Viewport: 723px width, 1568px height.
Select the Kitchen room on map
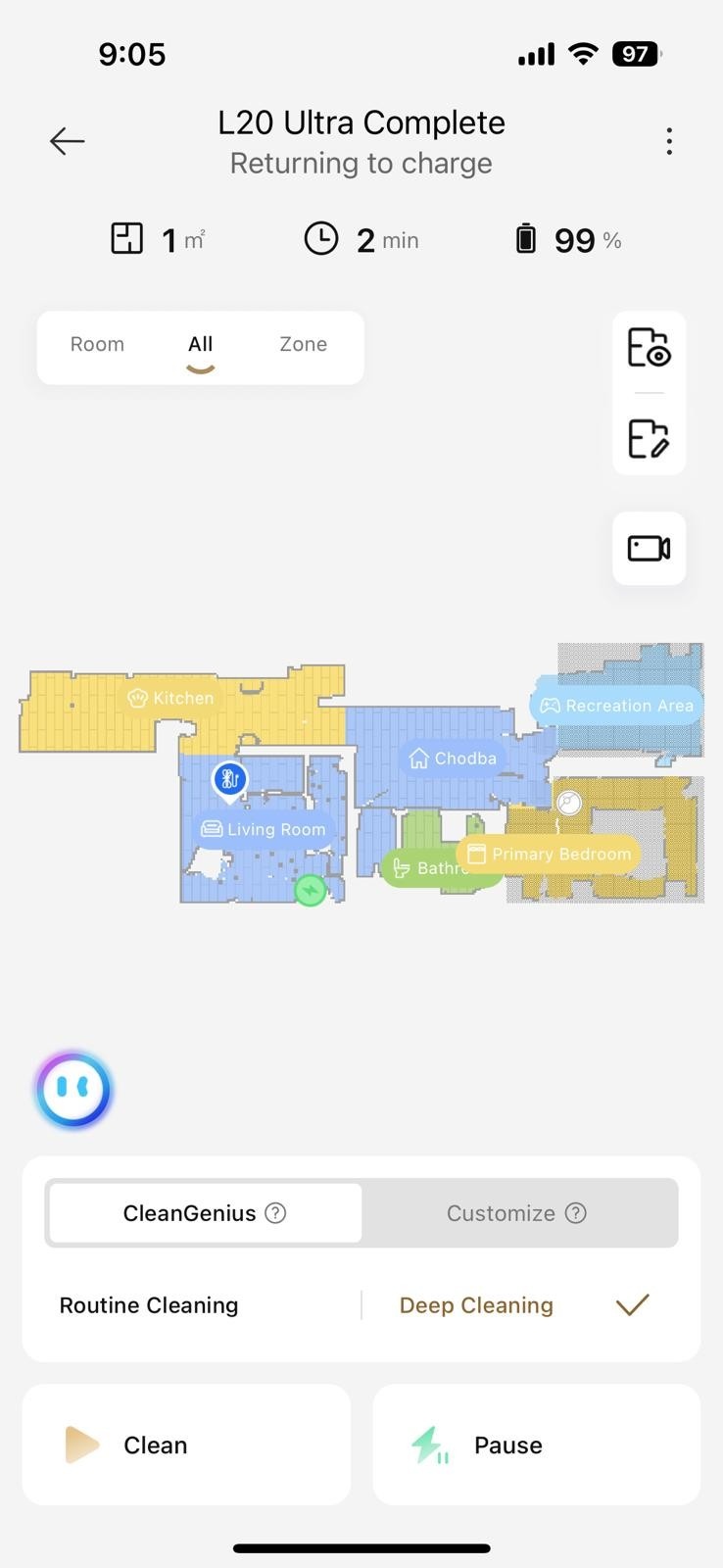point(171,698)
